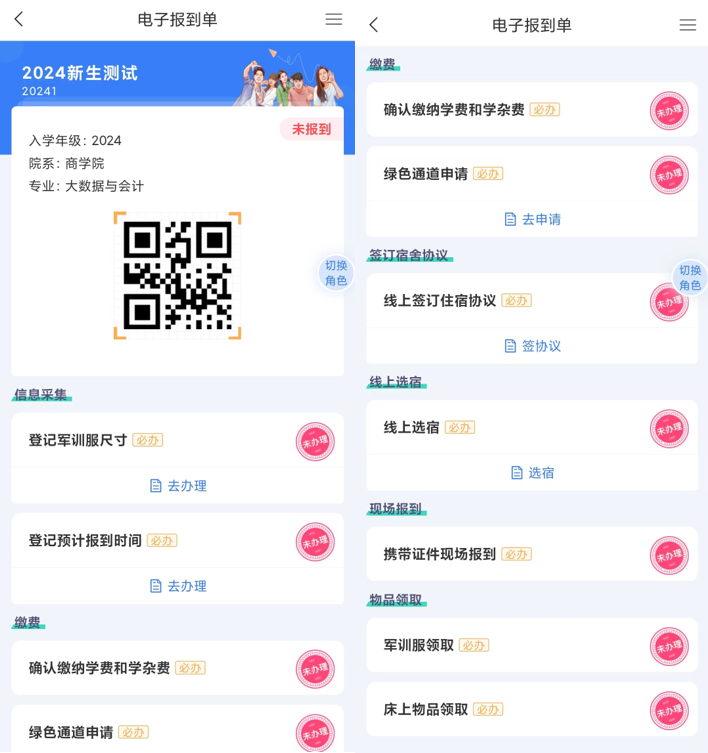The image size is (708, 753).
Task: Open the hamburger menu on the right screen
Action: pos(688,25)
